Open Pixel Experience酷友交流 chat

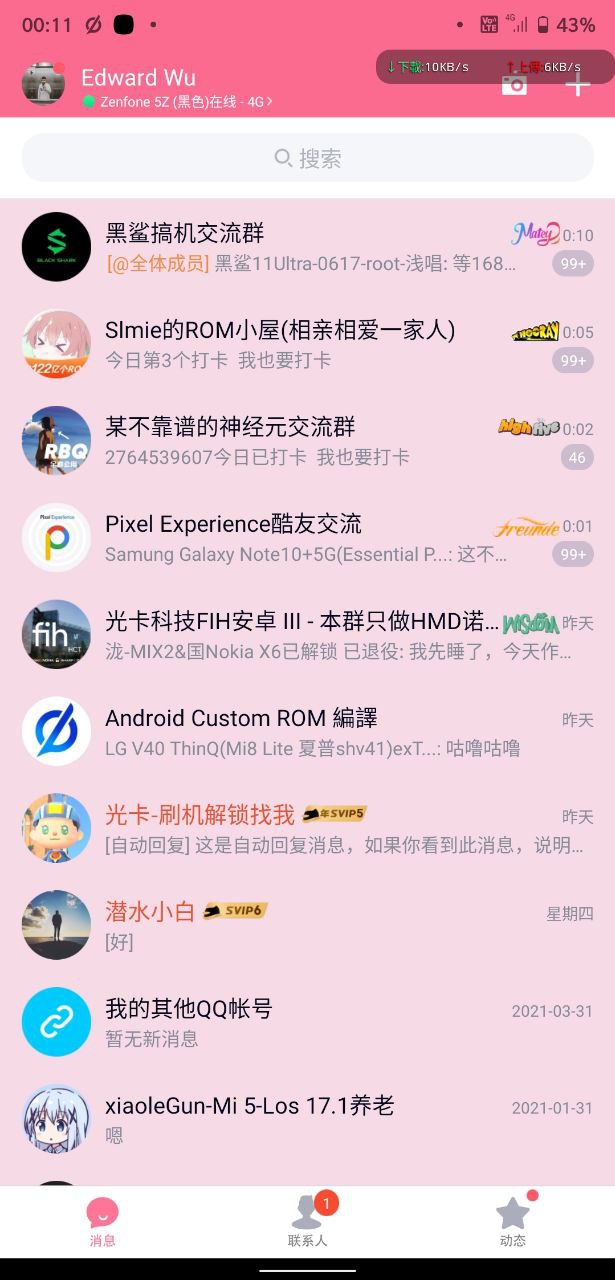click(x=308, y=538)
